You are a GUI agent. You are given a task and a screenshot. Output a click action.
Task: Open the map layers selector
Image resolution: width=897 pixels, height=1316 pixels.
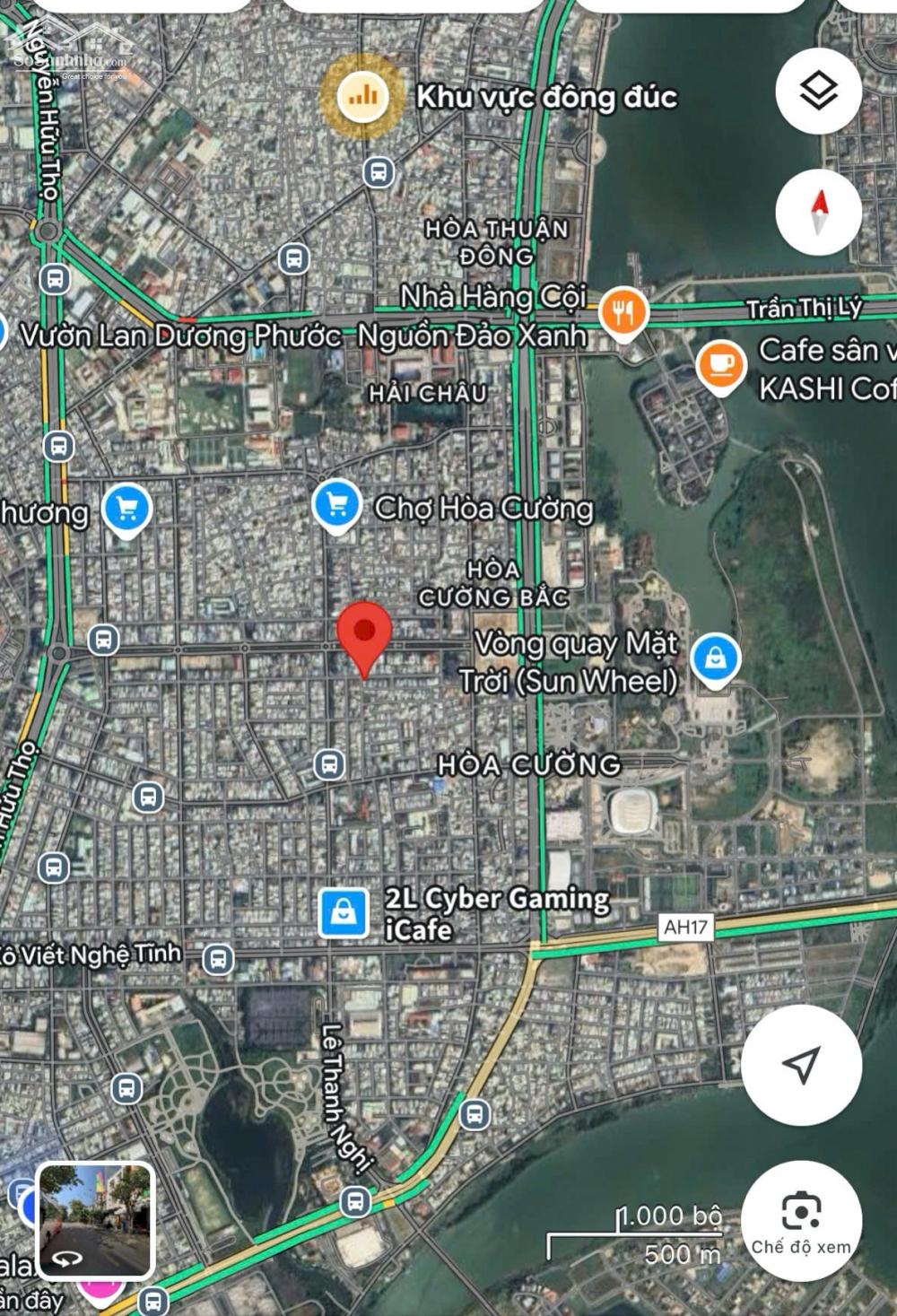tap(818, 92)
